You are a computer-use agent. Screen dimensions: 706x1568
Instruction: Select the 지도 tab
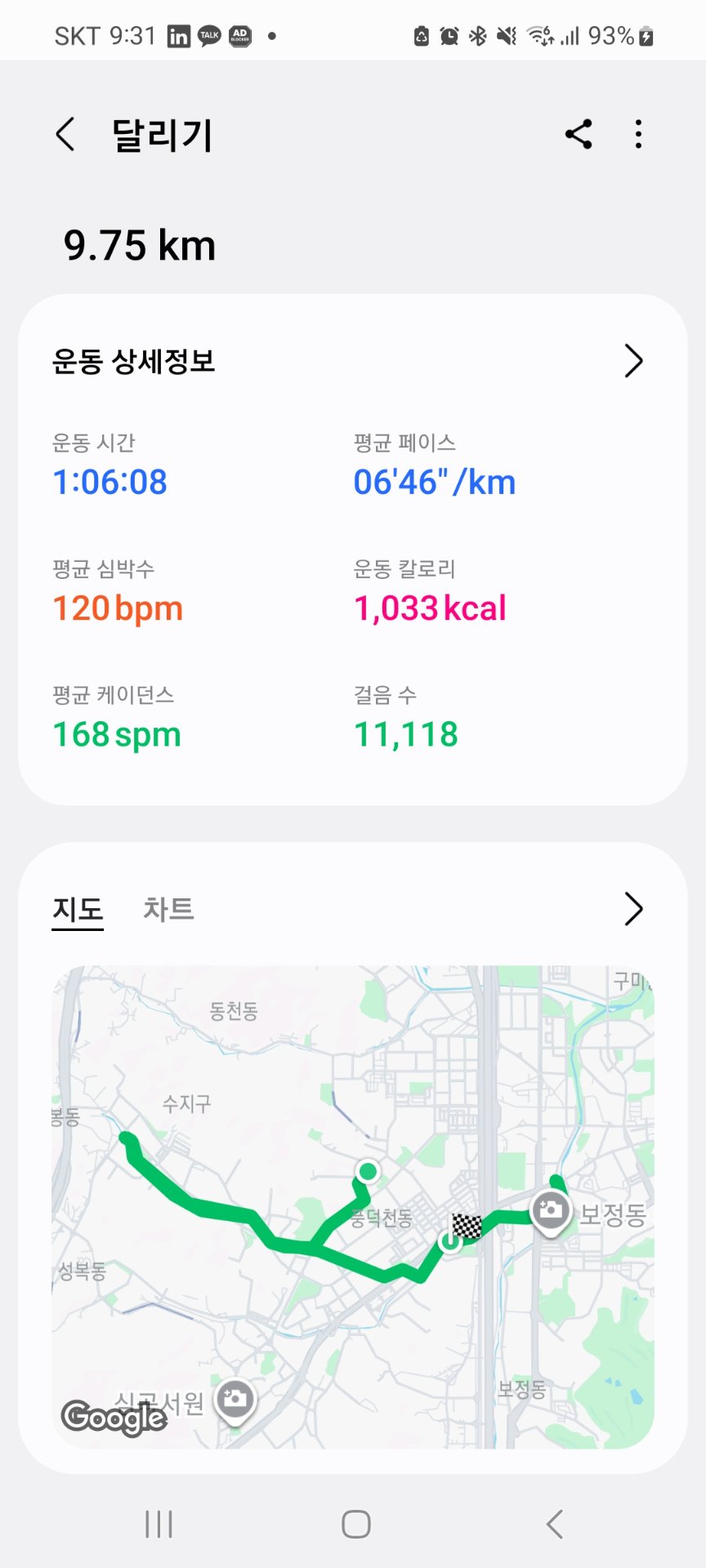pyautogui.click(x=78, y=908)
